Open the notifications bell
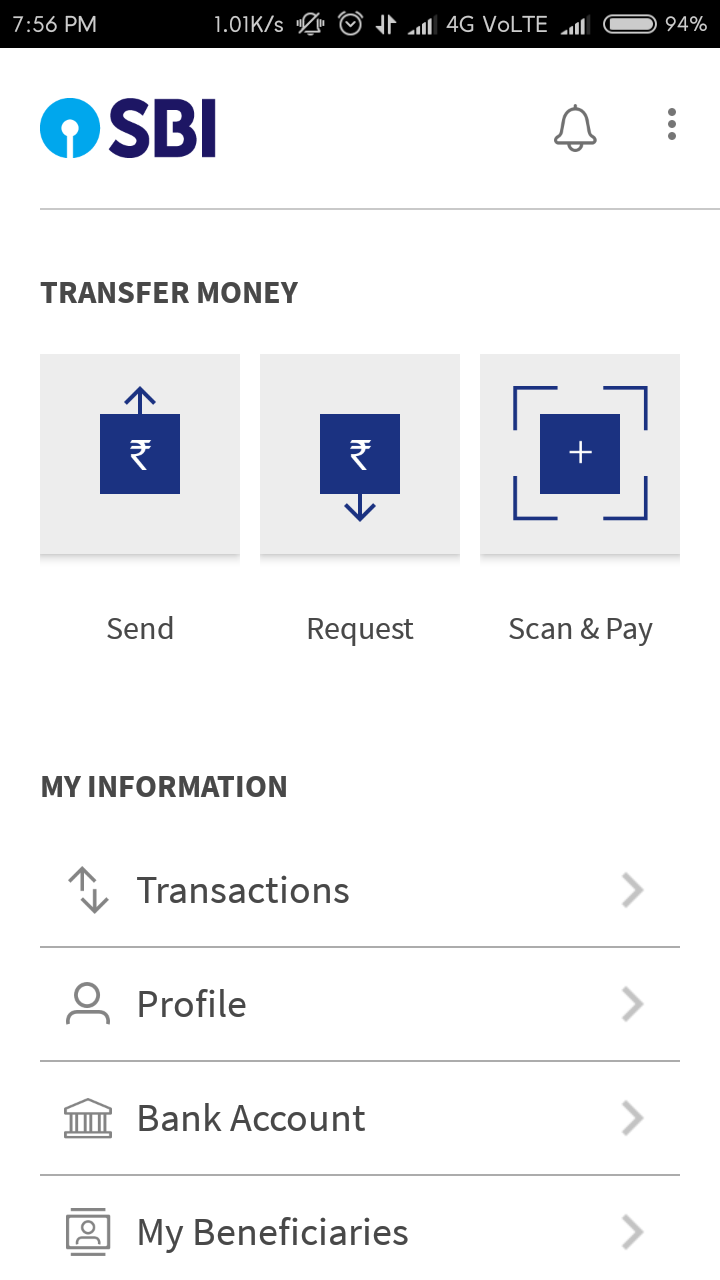 [575, 129]
